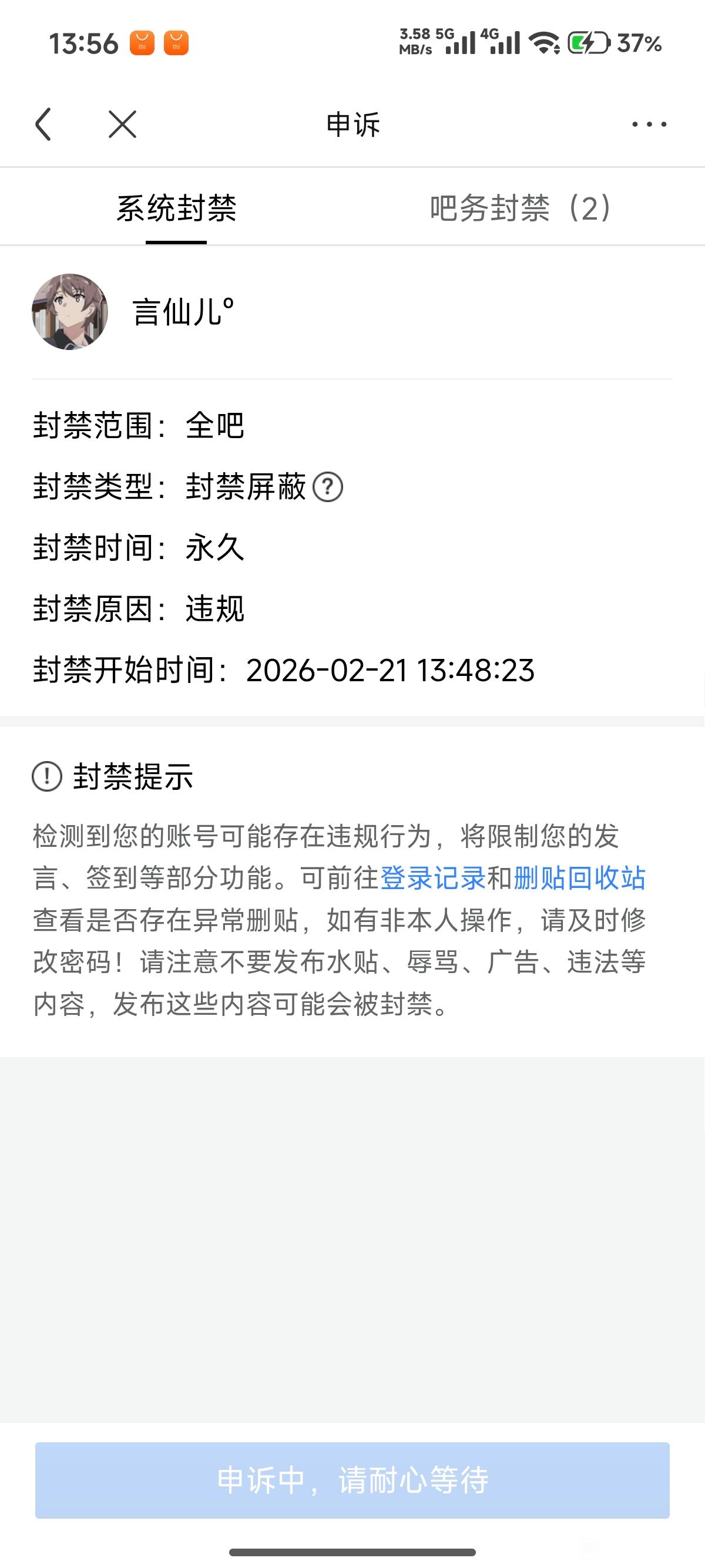Open the profile picture of 言仙儿°
705x1568 pixels.
70,312
